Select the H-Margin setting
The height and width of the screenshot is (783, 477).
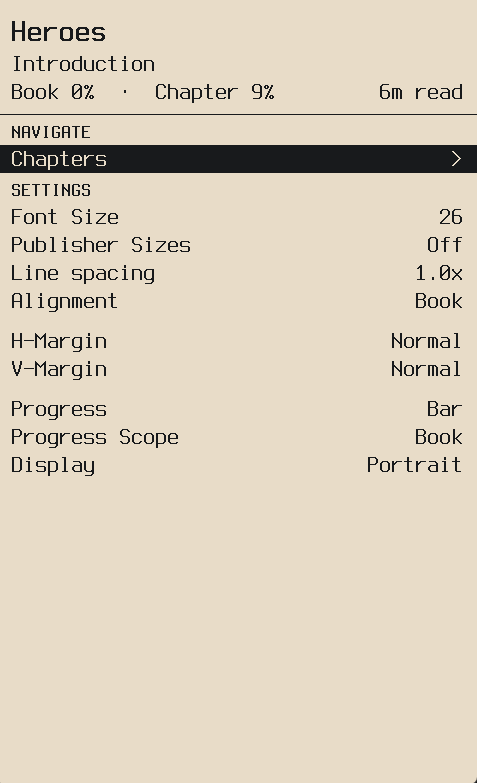click(238, 341)
